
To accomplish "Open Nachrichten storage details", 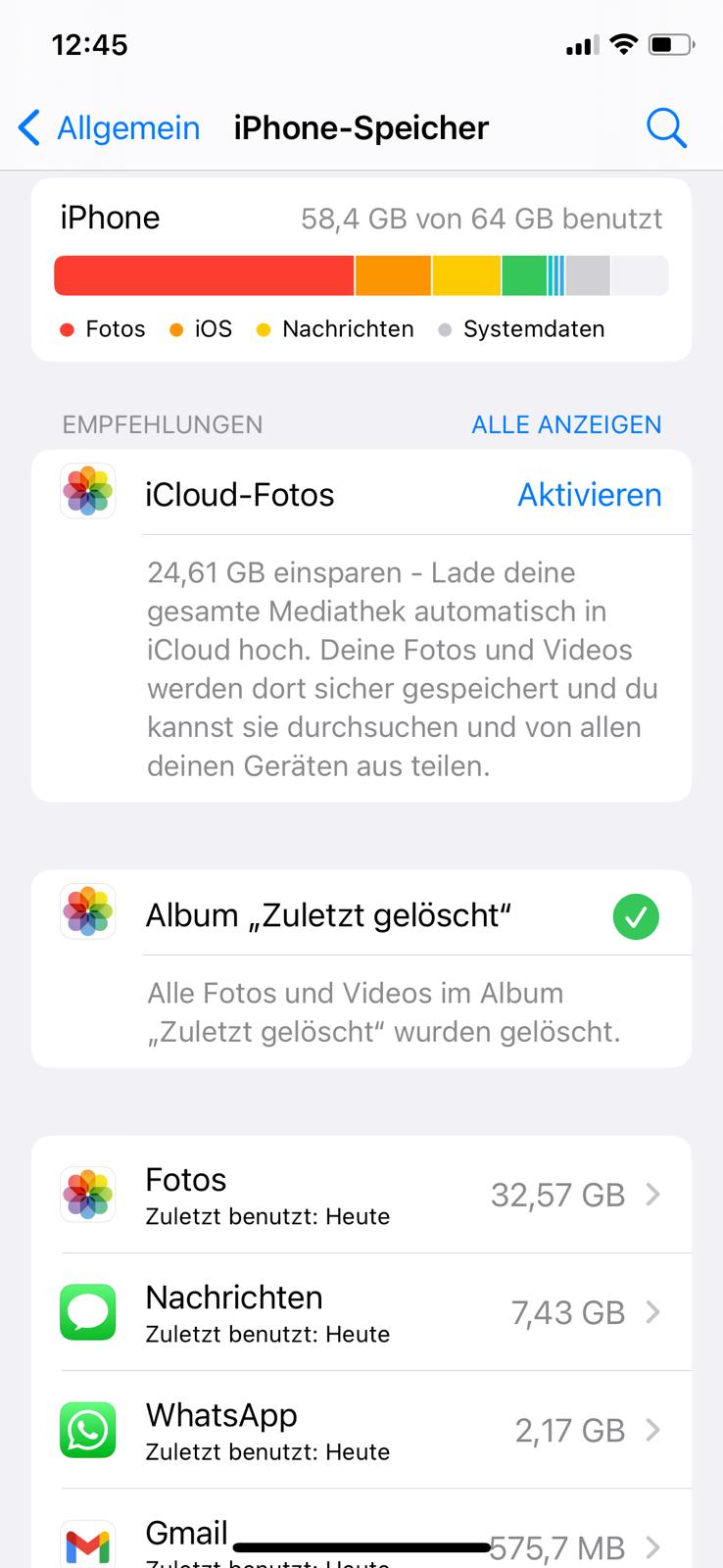I will [361, 1312].
